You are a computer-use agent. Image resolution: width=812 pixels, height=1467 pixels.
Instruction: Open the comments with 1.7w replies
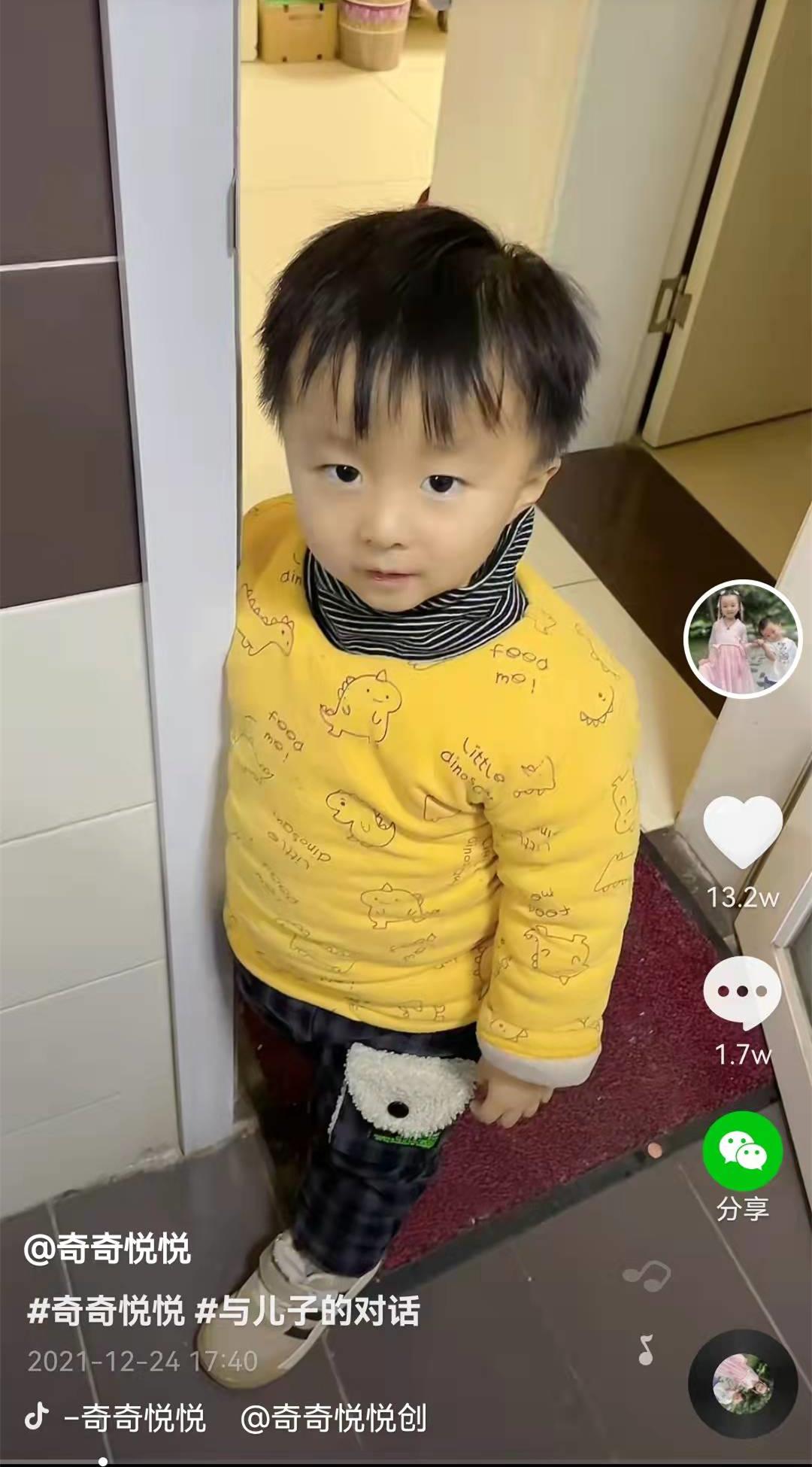743,993
